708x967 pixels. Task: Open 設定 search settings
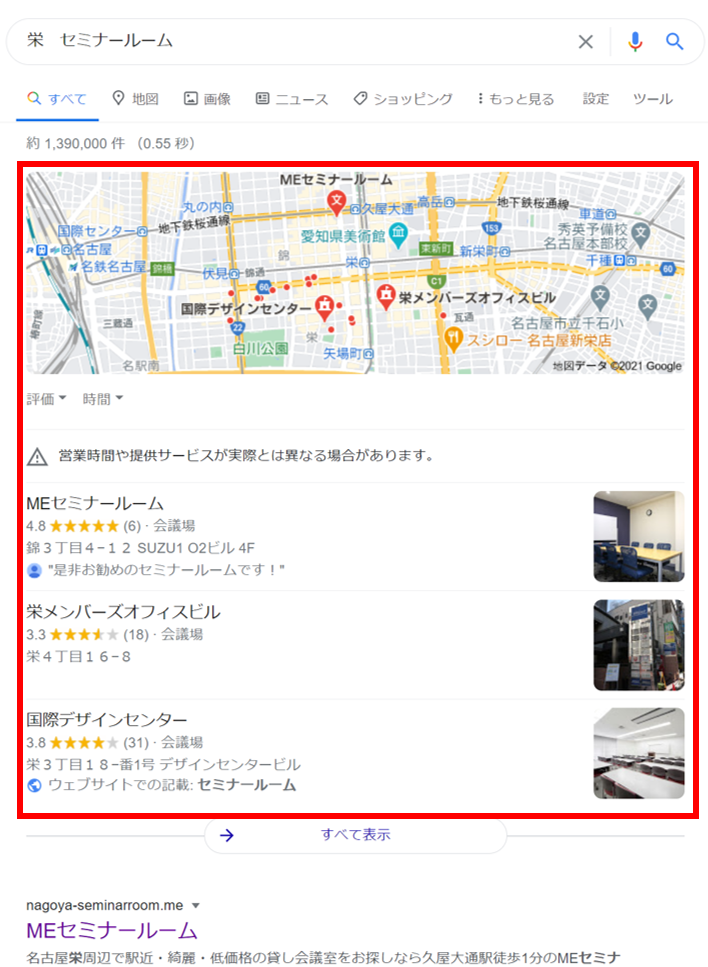(x=596, y=99)
